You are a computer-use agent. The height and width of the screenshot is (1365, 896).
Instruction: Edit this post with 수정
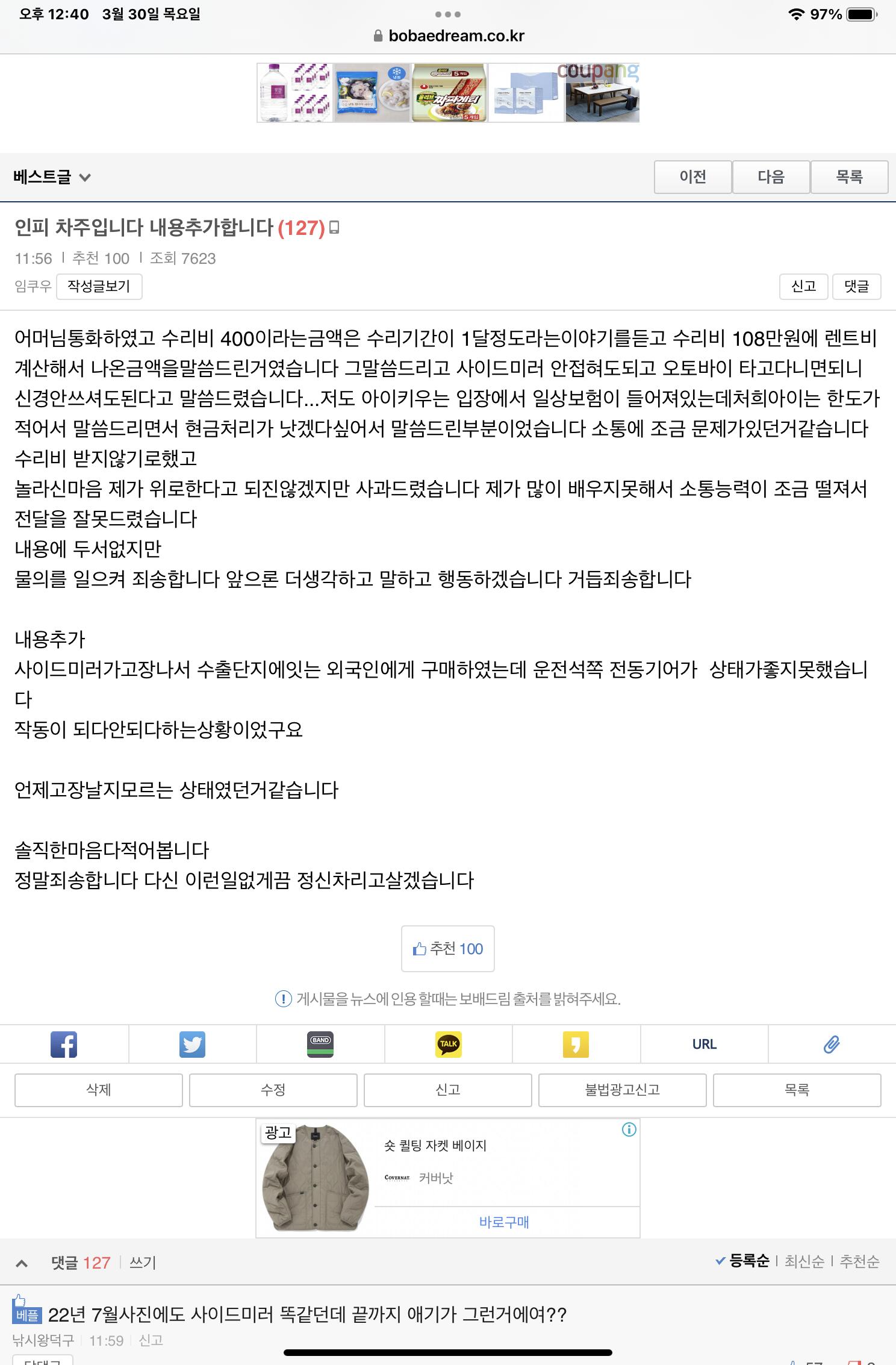pos(273,1090)
